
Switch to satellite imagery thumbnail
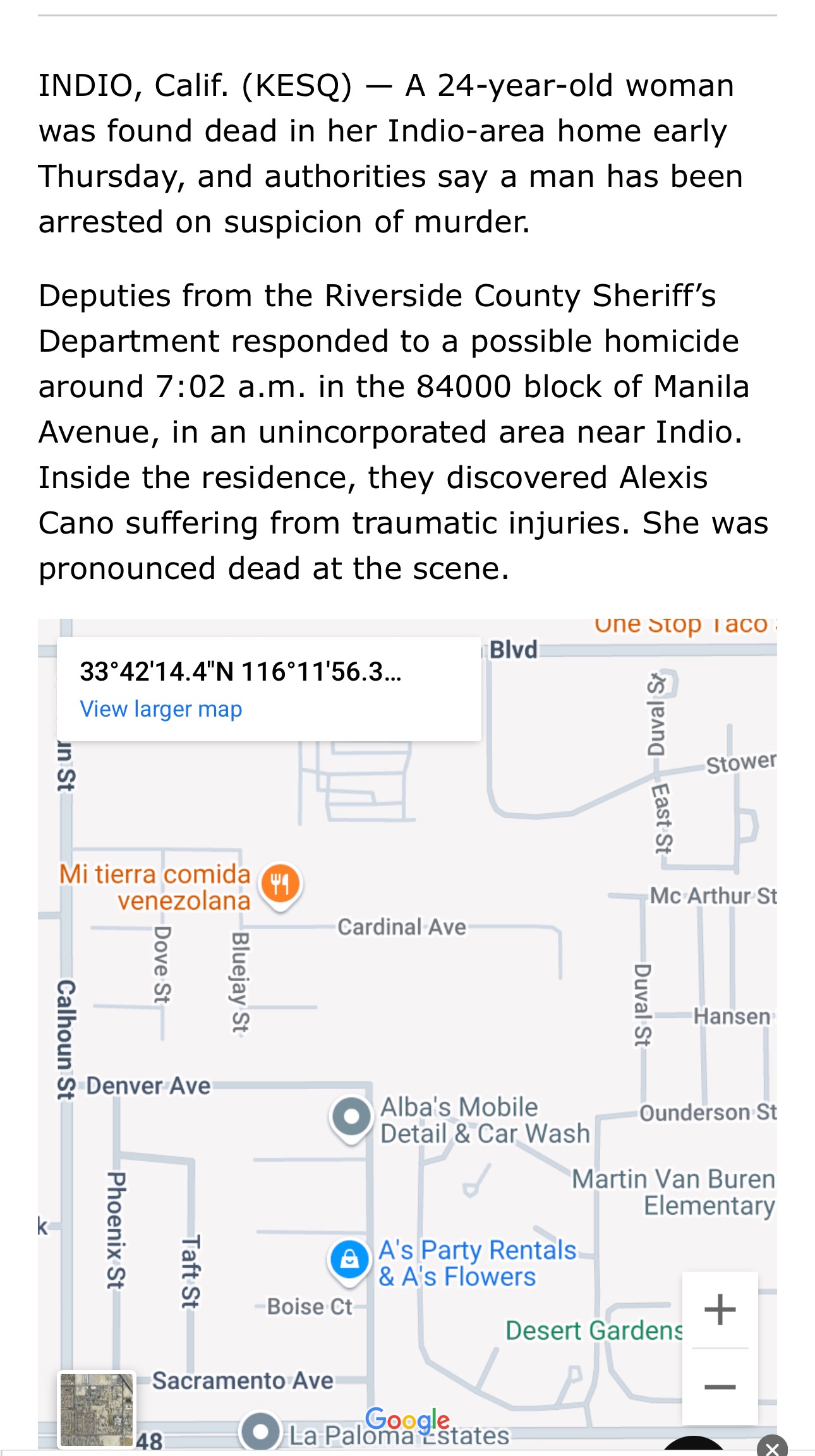(96, 1409)
